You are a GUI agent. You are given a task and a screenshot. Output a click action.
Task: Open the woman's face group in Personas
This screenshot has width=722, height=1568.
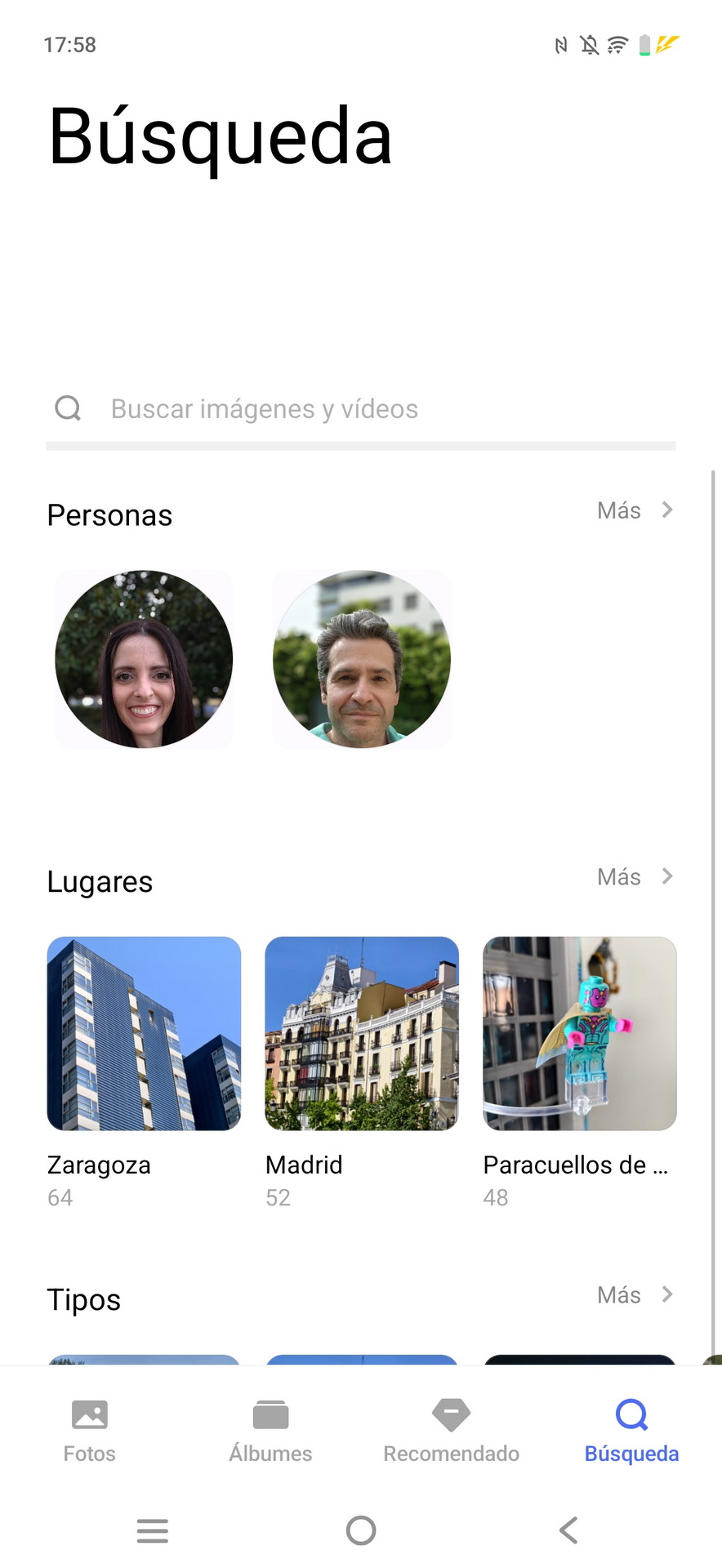(x=144, y=659)
